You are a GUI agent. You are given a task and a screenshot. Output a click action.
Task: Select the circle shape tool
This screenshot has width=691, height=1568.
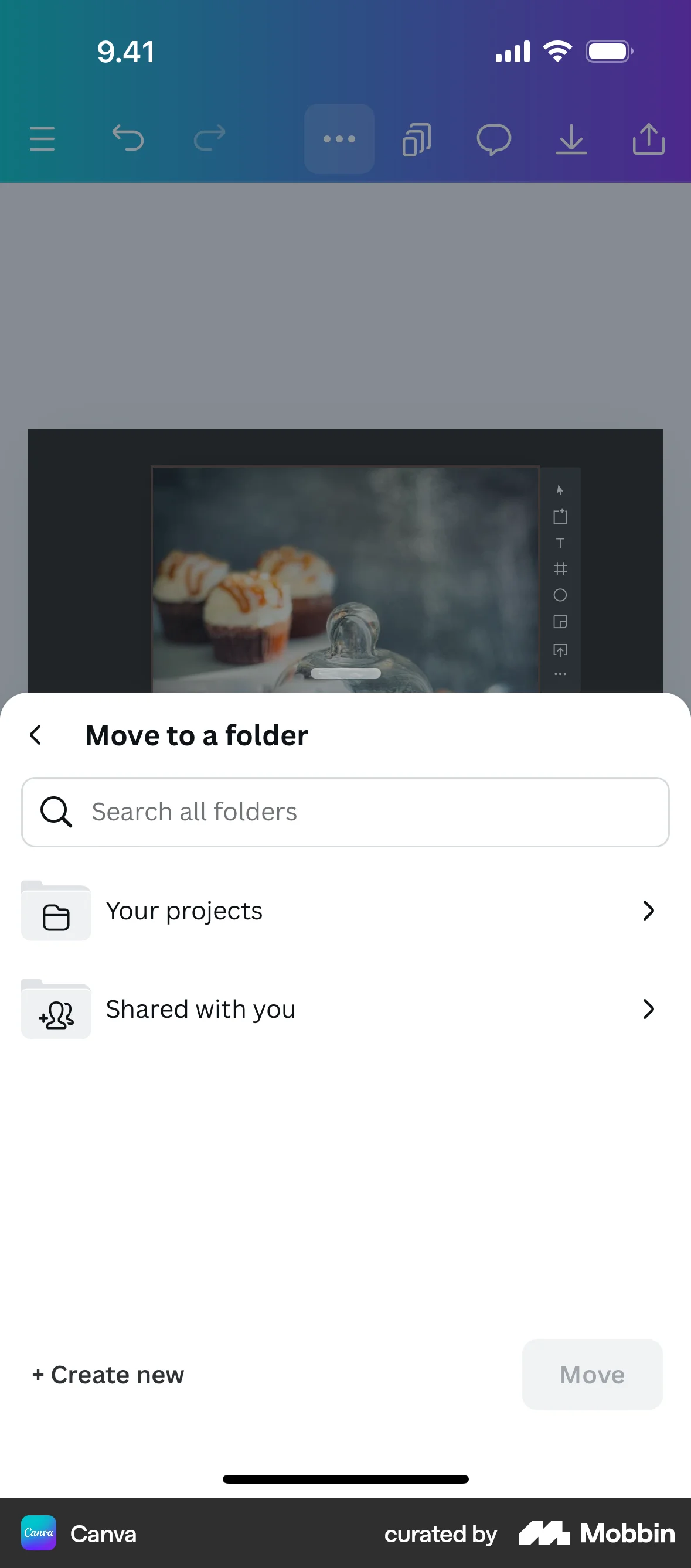(x=560, y=595)
